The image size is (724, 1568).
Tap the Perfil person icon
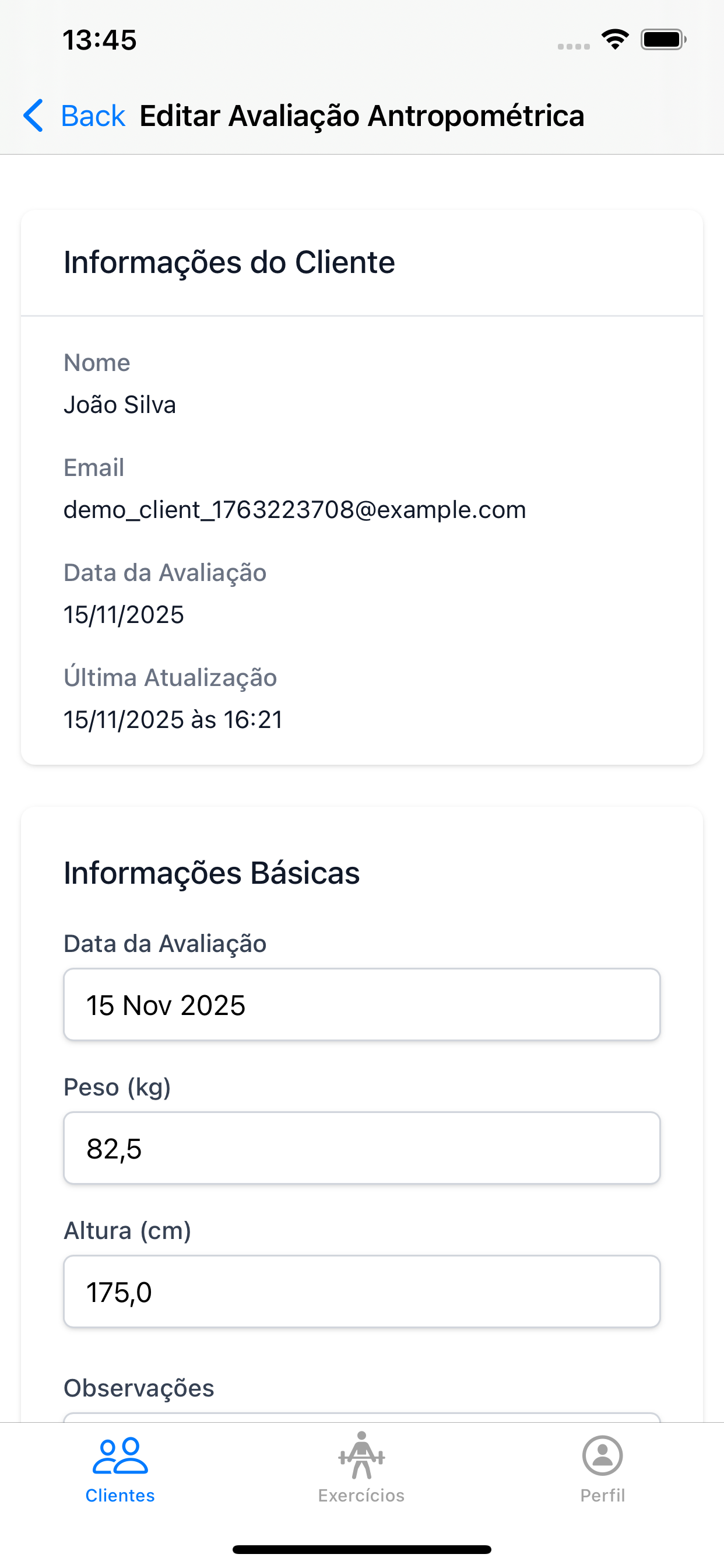[602, 1455]
